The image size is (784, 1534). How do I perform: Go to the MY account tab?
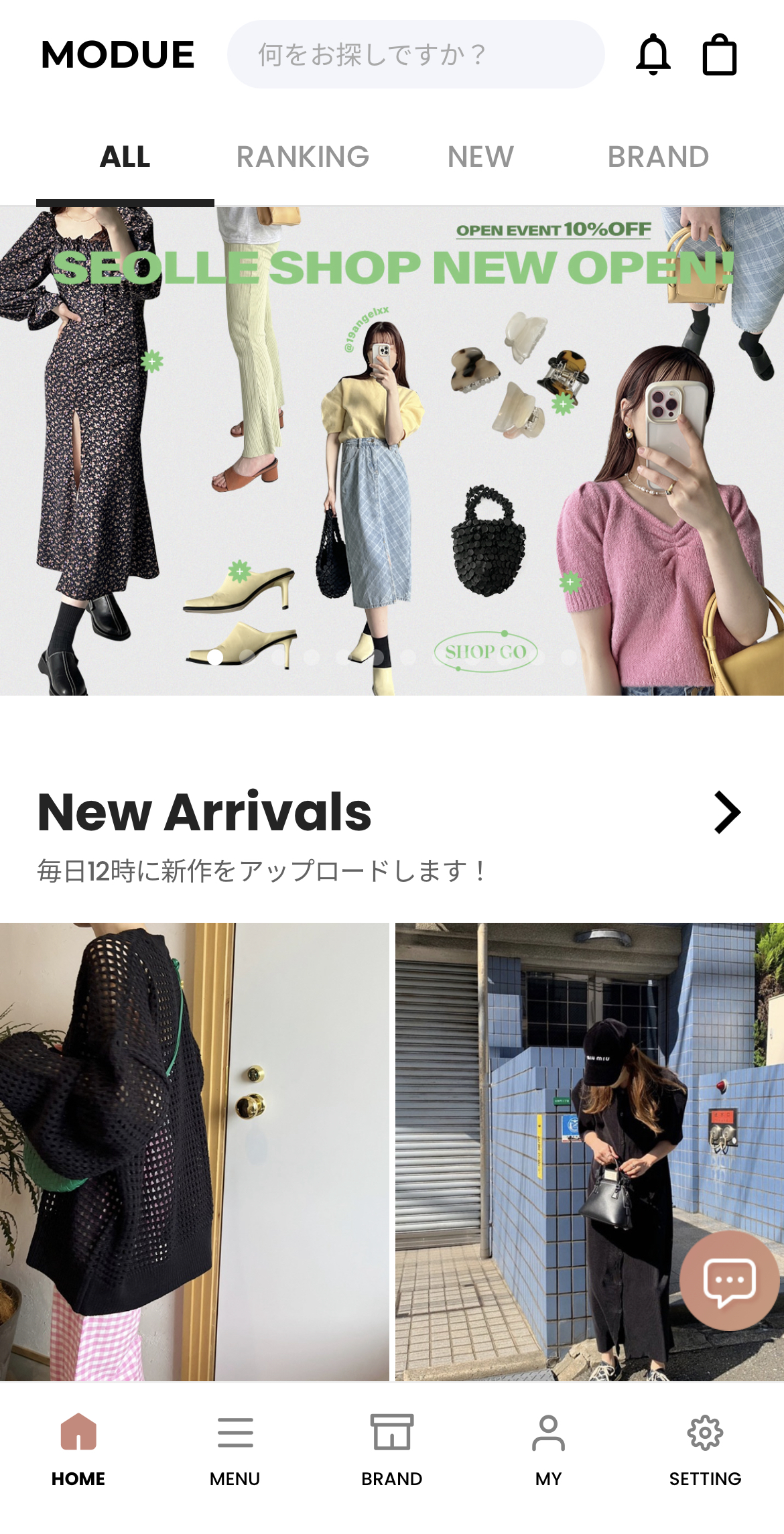549,1448
